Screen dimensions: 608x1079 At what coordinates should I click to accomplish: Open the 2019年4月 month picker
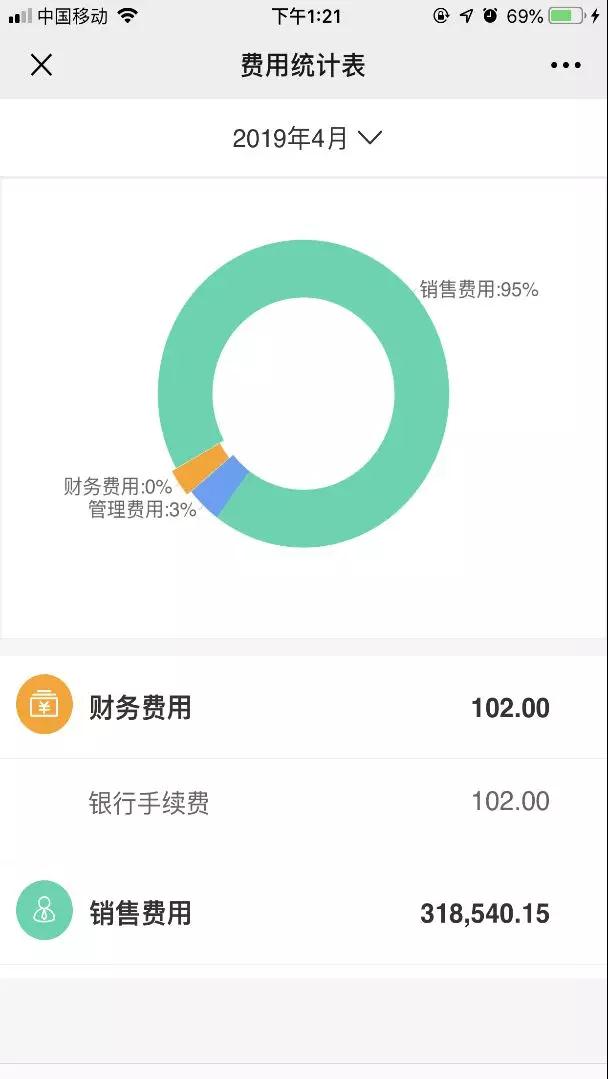pyautogui.click(x=306, y=138)
